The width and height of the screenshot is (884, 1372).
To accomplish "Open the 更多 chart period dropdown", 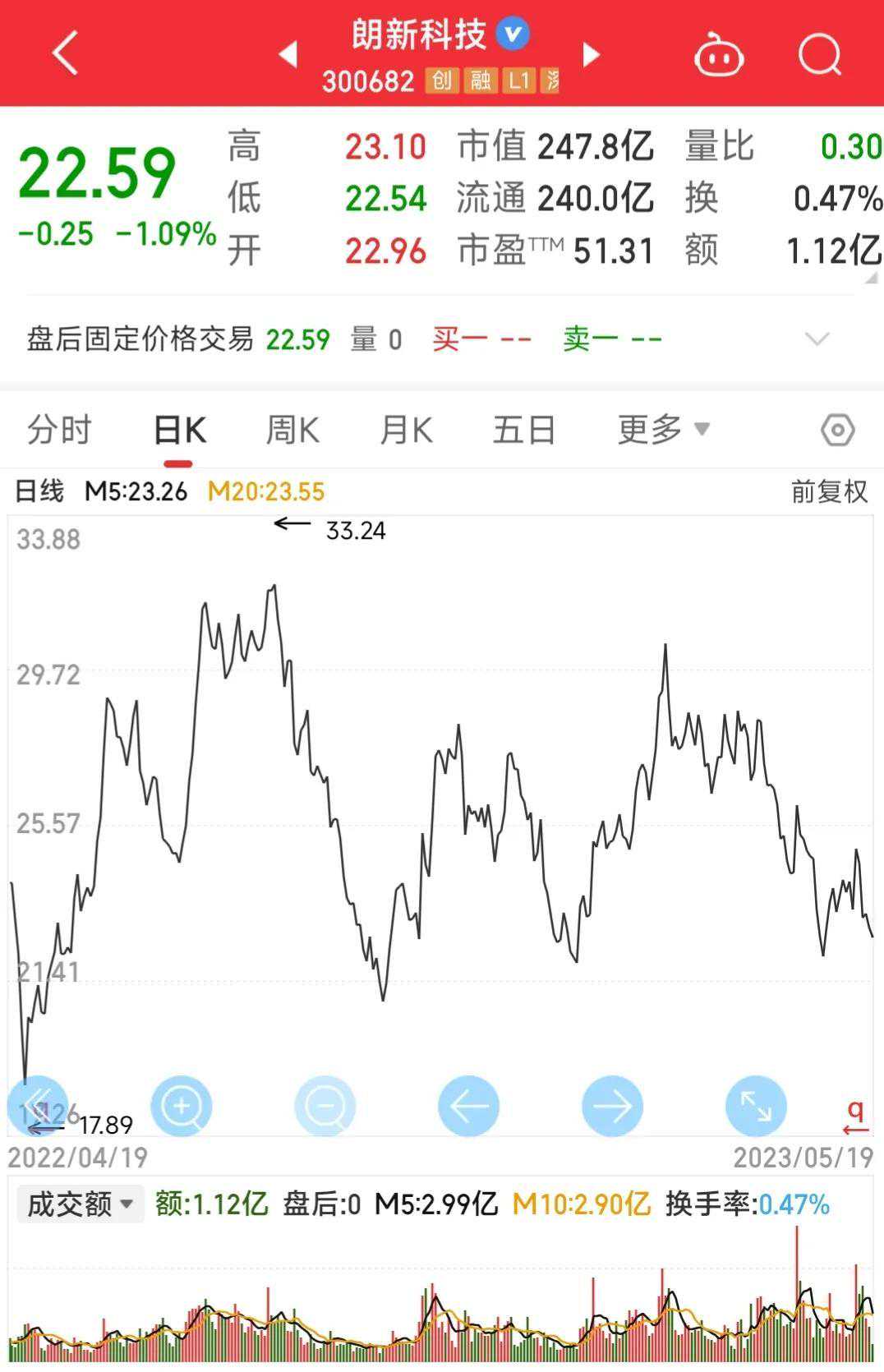I will click(662, 429).
